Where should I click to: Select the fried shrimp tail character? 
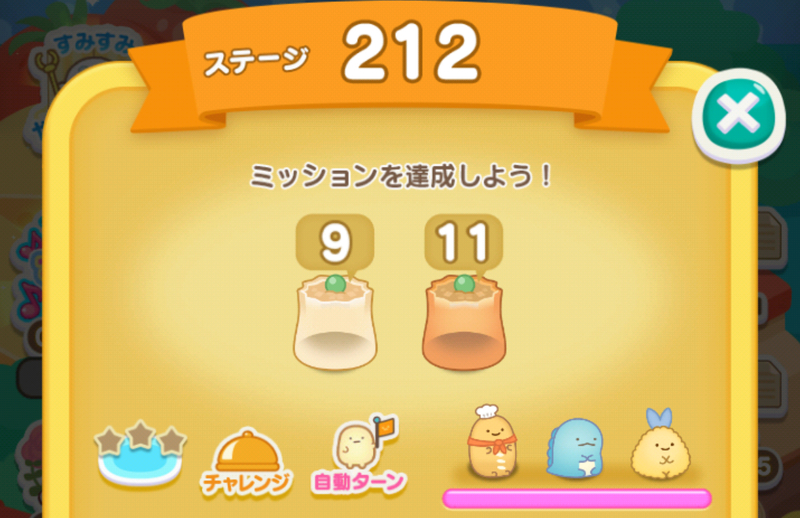coord(662,446)
